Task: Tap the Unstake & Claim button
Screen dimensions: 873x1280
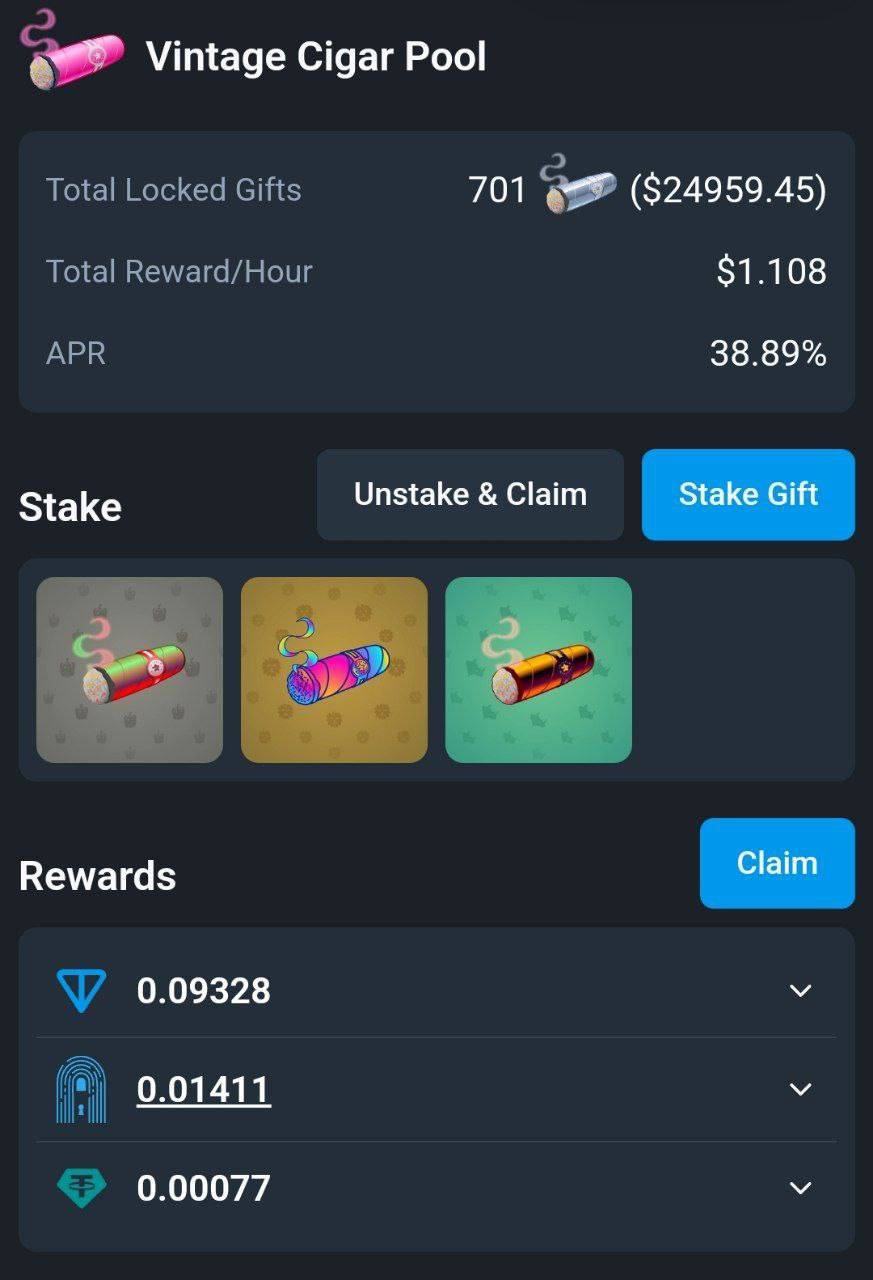Action: point(470,494)
